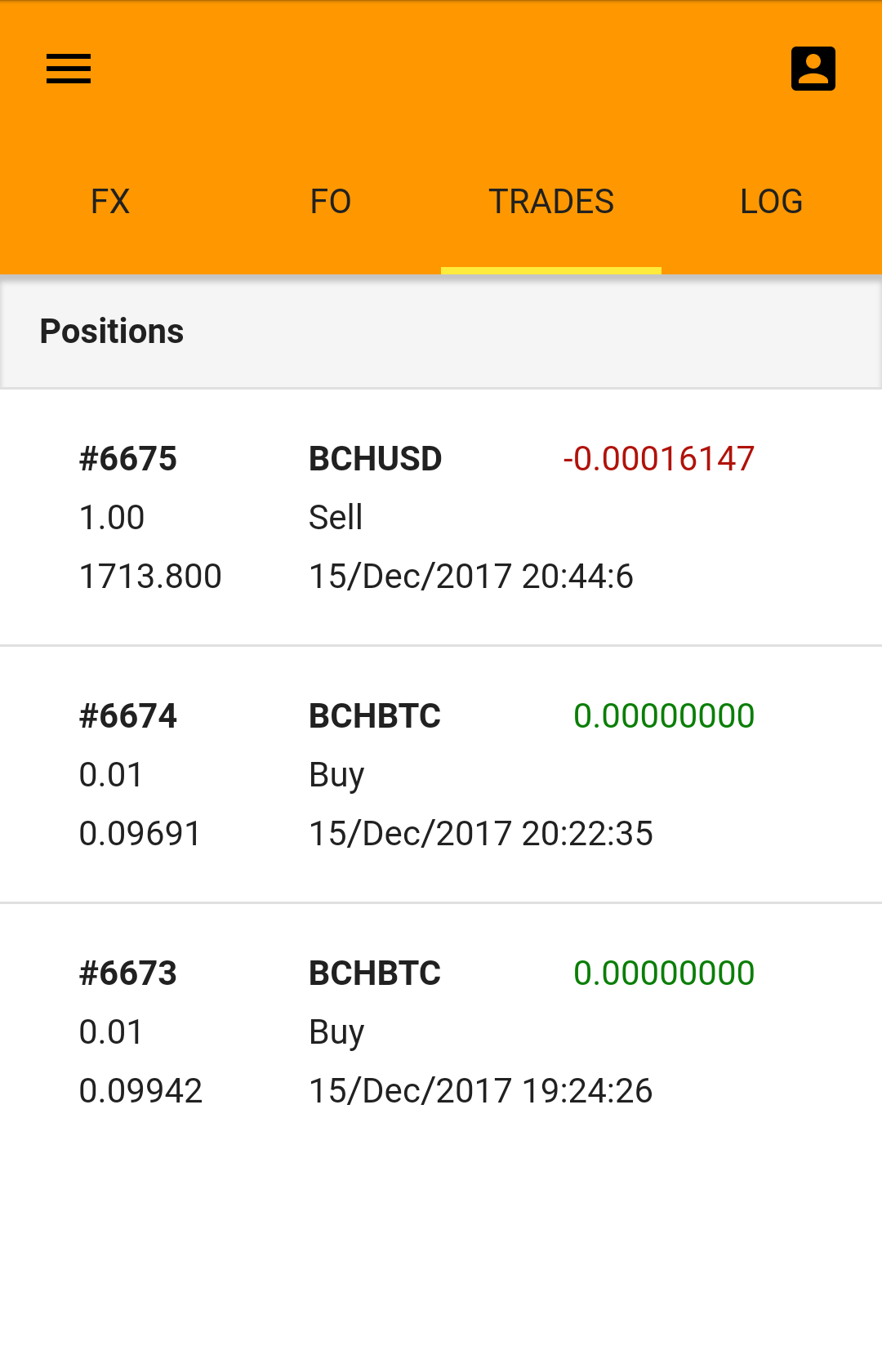The width and height of the screenshot is (882, 1372).
Task: Switch to the FX tab
Action: 110,202
